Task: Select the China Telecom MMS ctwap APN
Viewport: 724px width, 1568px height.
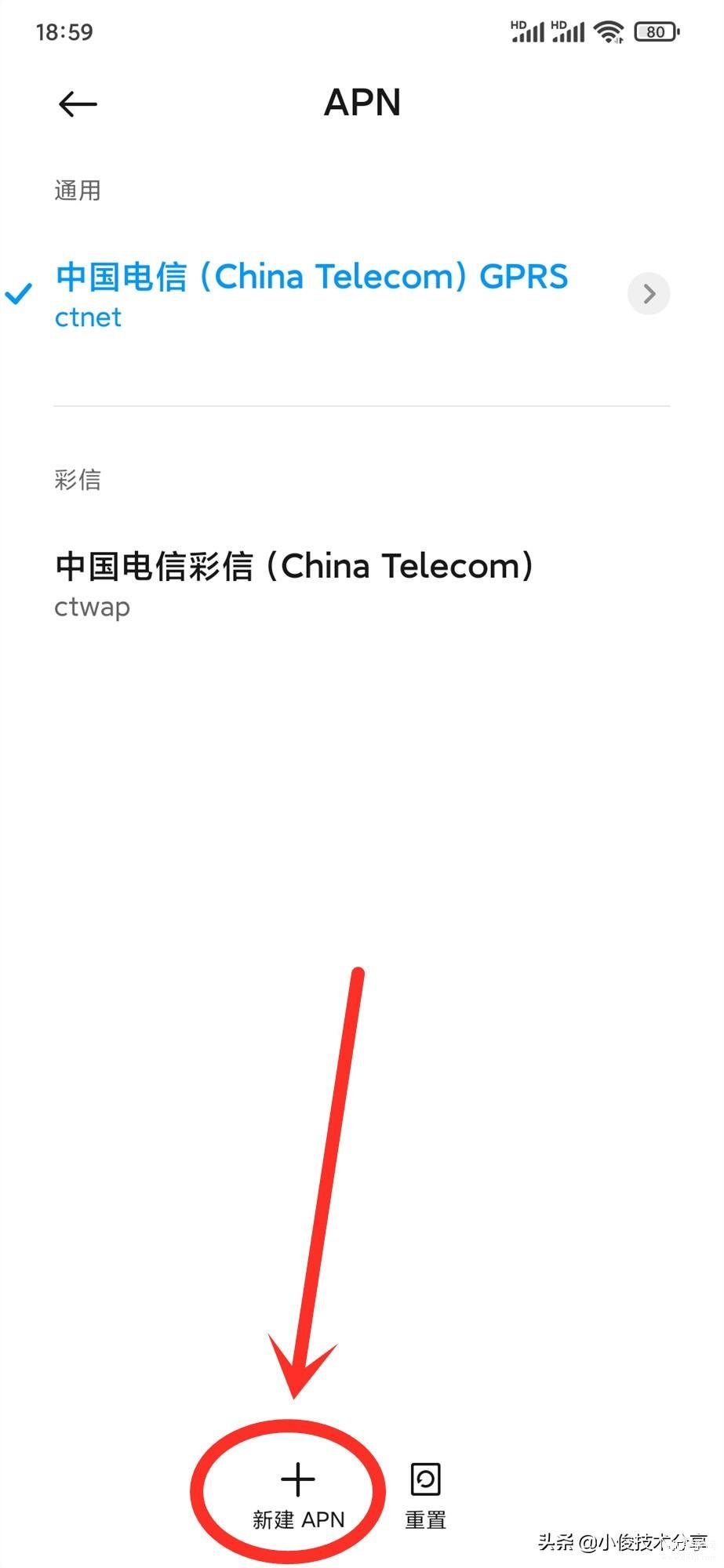Action: coord(294,583)
